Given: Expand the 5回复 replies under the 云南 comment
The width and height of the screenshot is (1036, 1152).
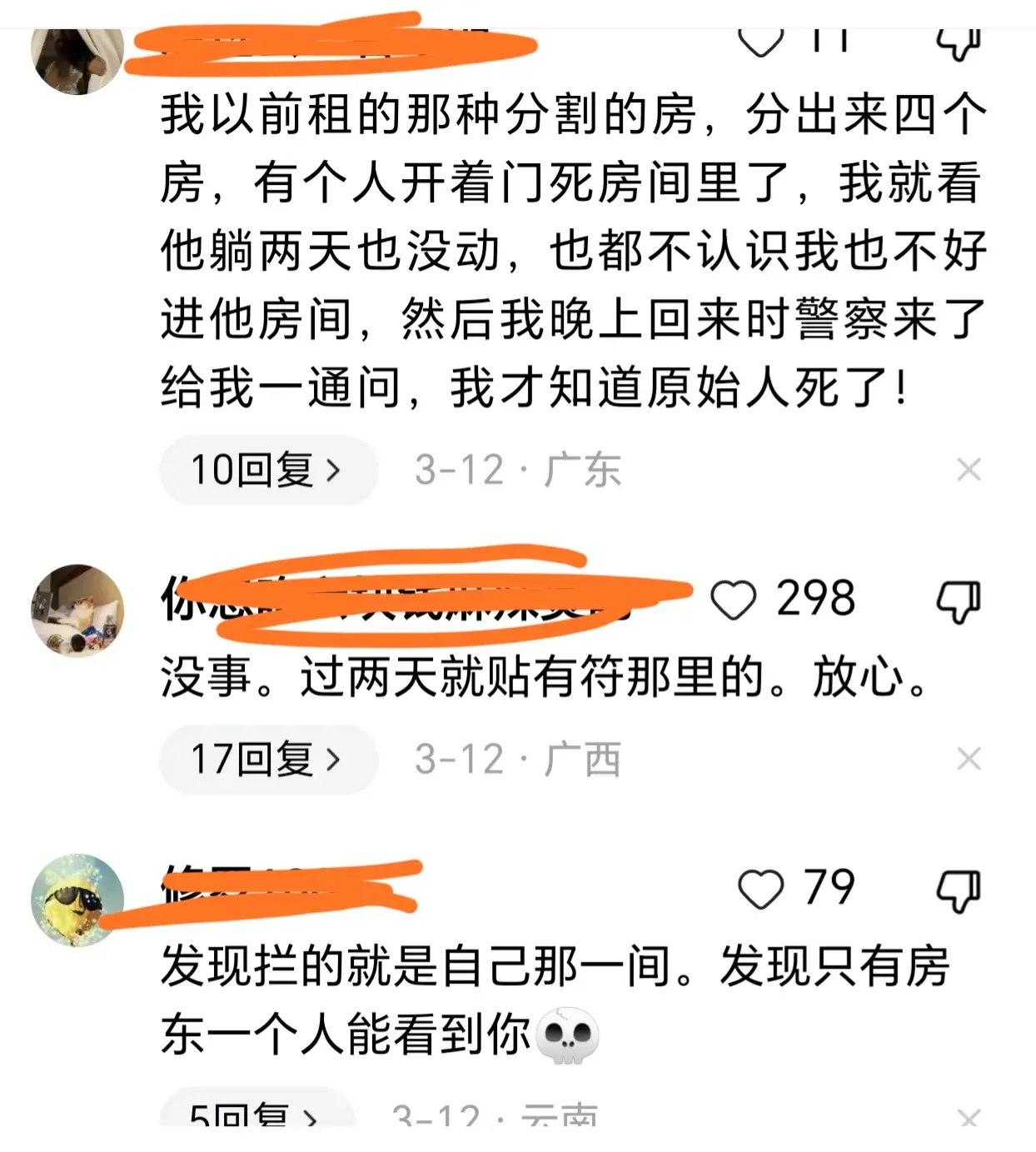Looking at the screenshot, I should pyautogui.click(x=256, y=1116).
